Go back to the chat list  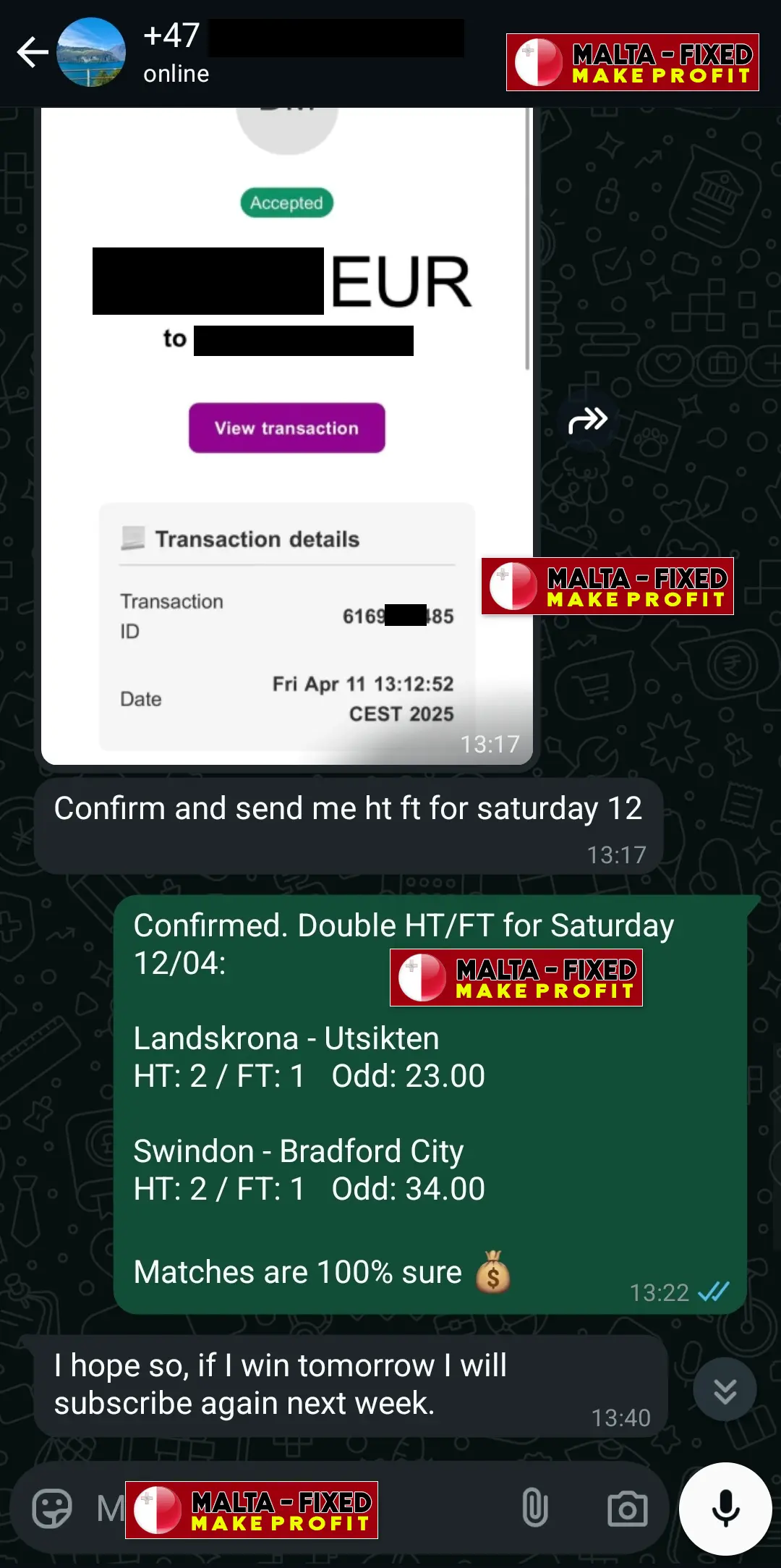[x=33, y=52]
